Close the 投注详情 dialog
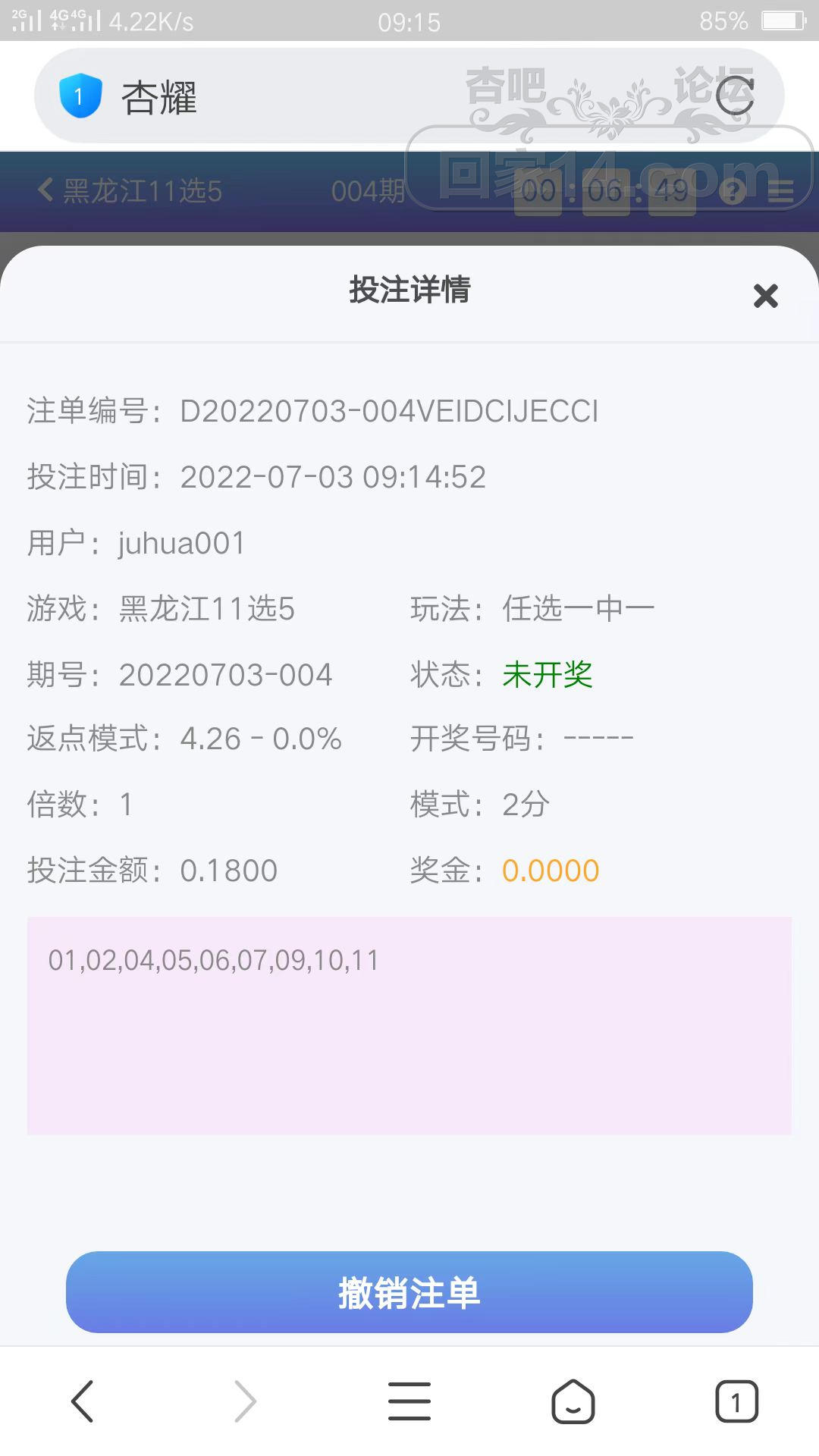Image resolution: width=819 pixels, height=1456 pixels. pyautogui.click(x=765, y=296)
